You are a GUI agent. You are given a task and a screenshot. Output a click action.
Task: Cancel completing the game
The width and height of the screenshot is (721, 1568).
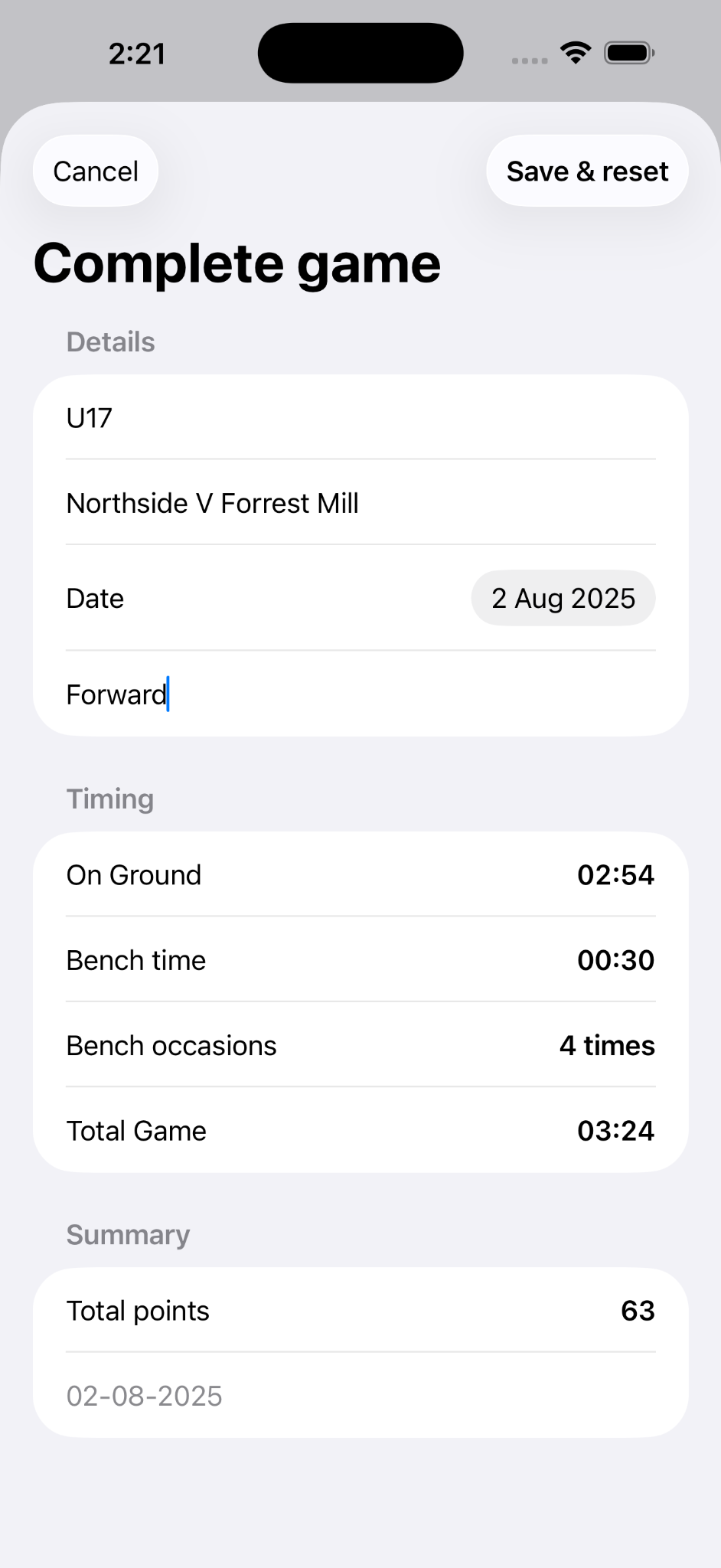(96, 171)
